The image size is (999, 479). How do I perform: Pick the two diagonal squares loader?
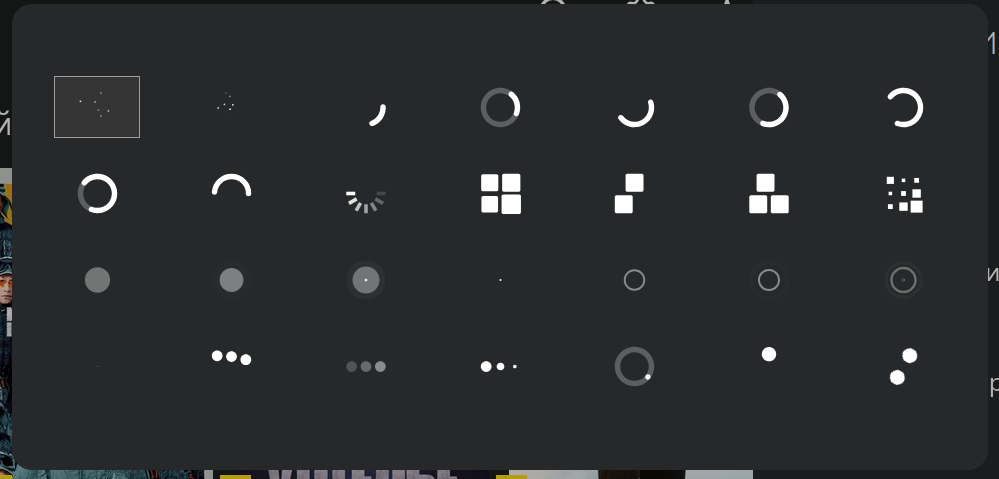coord(629,194)
